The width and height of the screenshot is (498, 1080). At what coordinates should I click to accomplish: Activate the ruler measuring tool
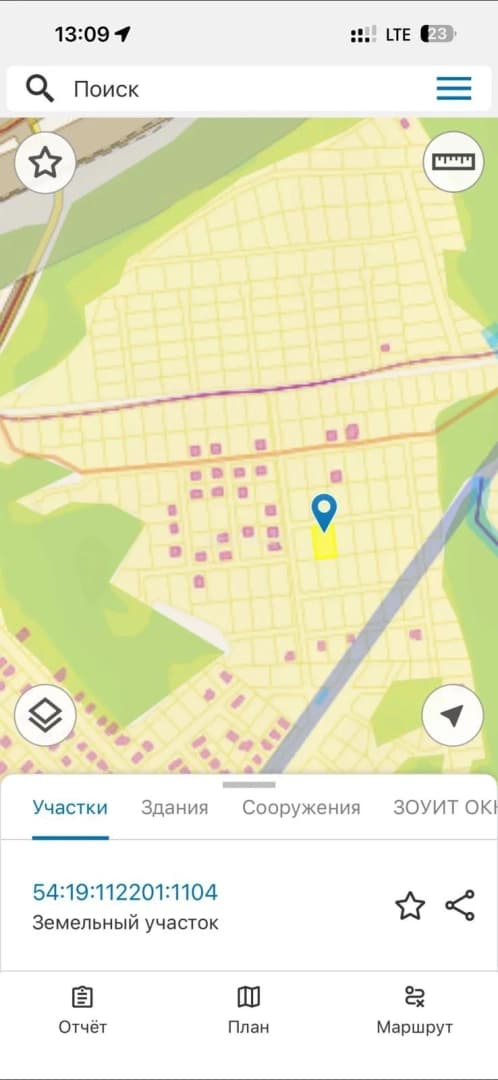tap(453, 162)
